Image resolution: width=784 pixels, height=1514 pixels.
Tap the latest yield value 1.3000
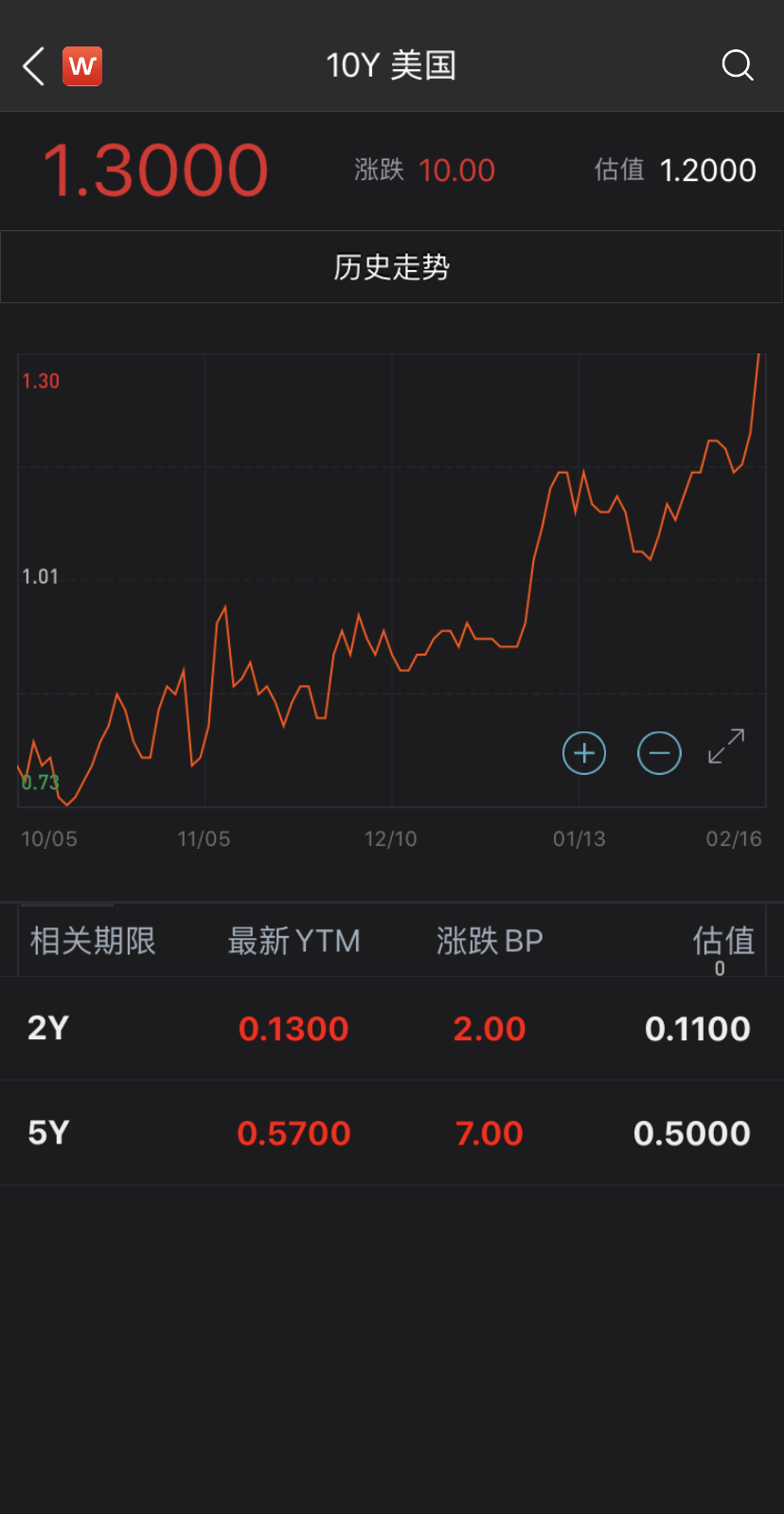(157, 171)
